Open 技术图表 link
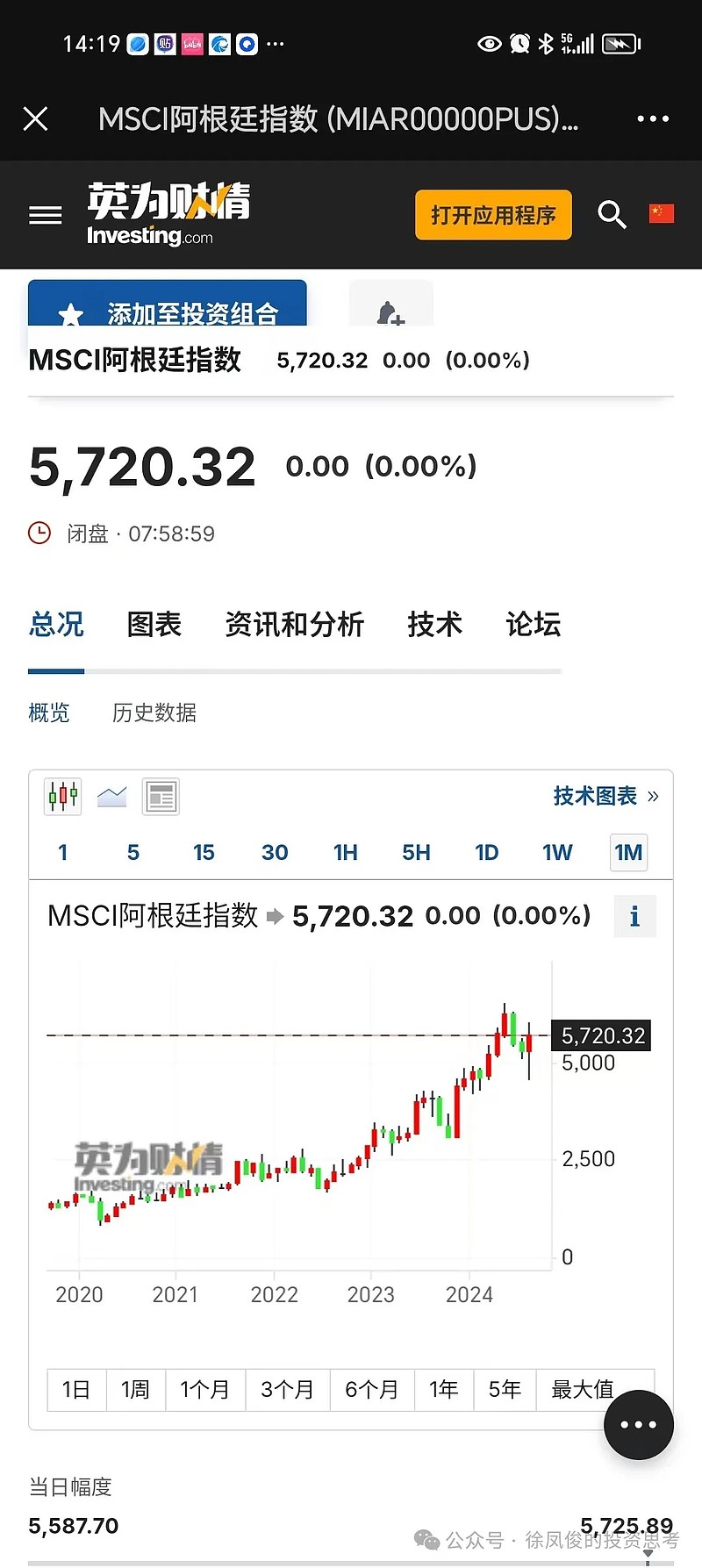The image size is (702, 1568). [x=605, y=796]
